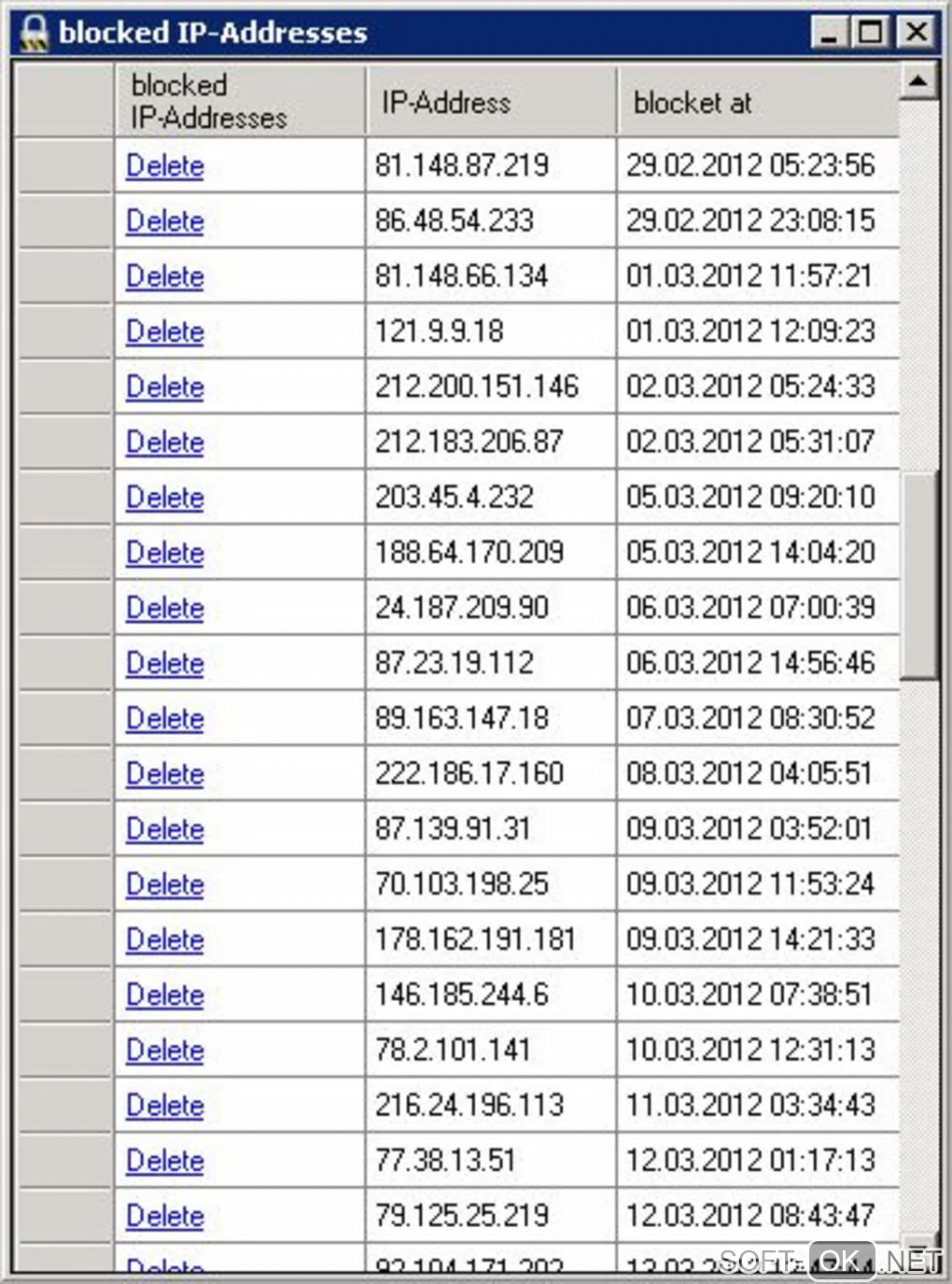Maximize the blocked IP-Addresses window
The height and width of the screenshot is (1284, 952).
pos(871,33)
